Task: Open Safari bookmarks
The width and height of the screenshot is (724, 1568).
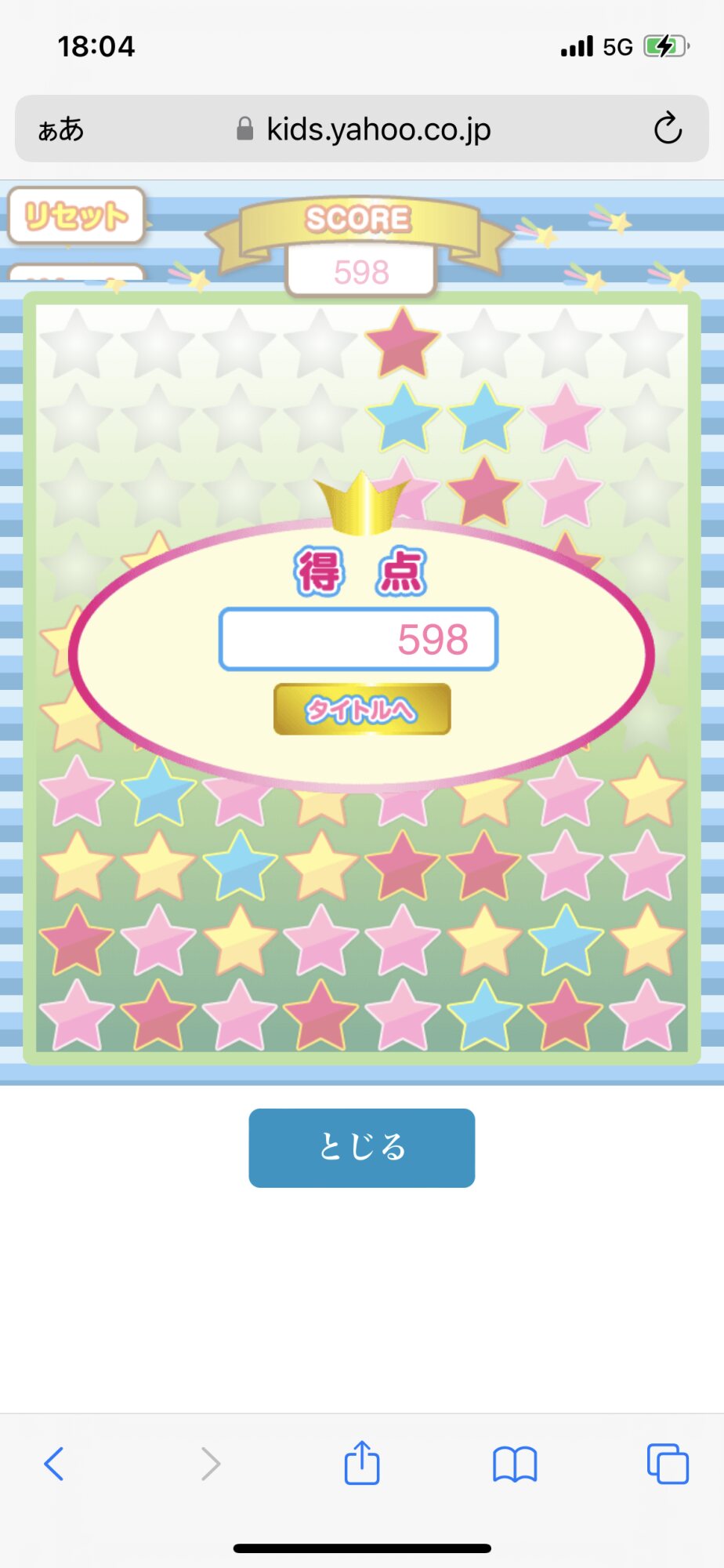Action: (515, 1464)
